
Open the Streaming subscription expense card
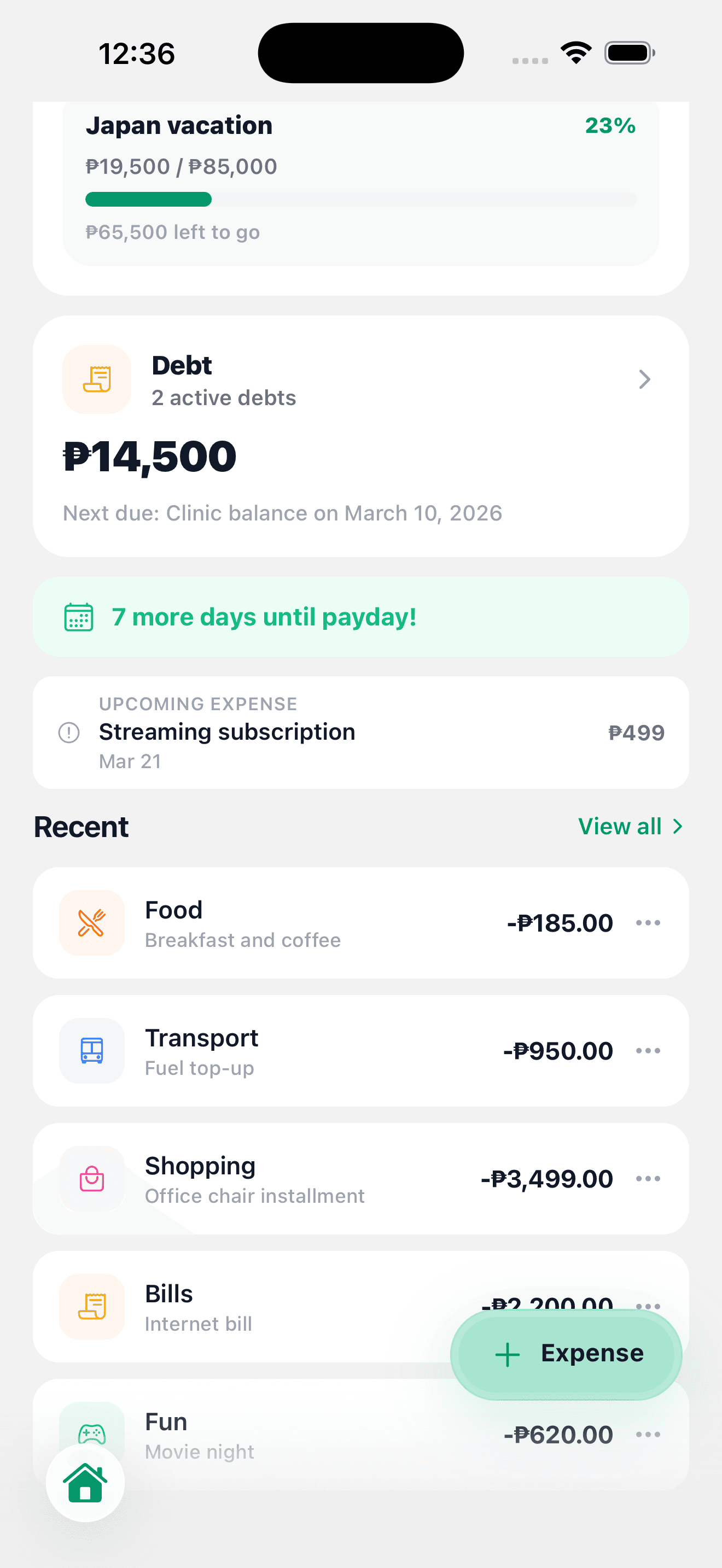click(360, 732)
